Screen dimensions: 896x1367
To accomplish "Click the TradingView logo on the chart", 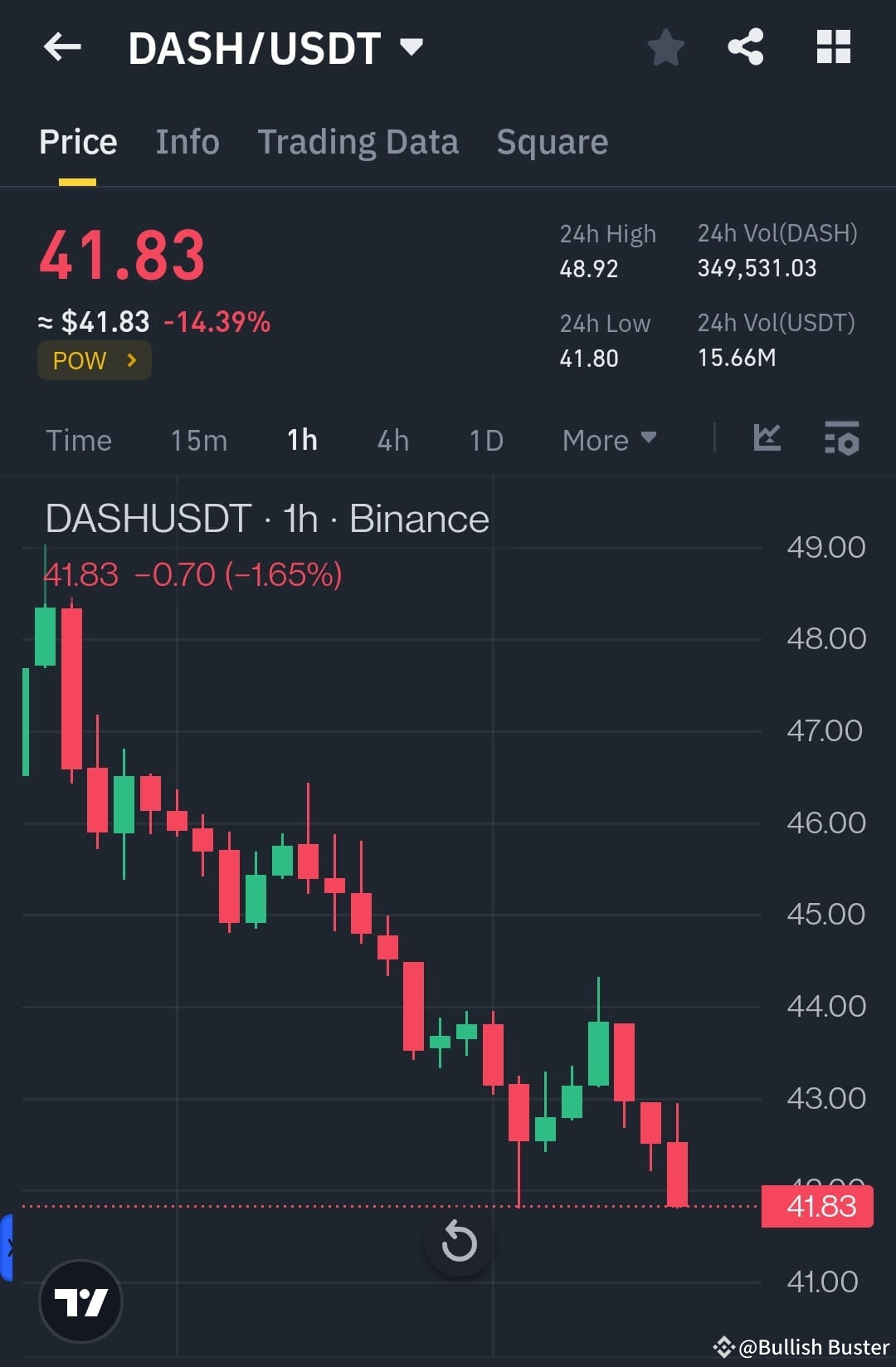I will click(80, 1301).
